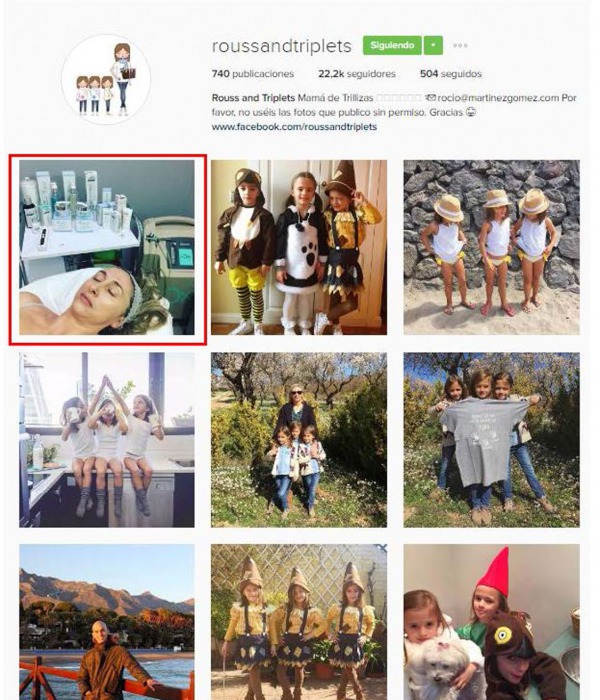This screenshot has width=600, height=700.
Task: Open the beach photo with three straw hats
Action: [491, 248]
